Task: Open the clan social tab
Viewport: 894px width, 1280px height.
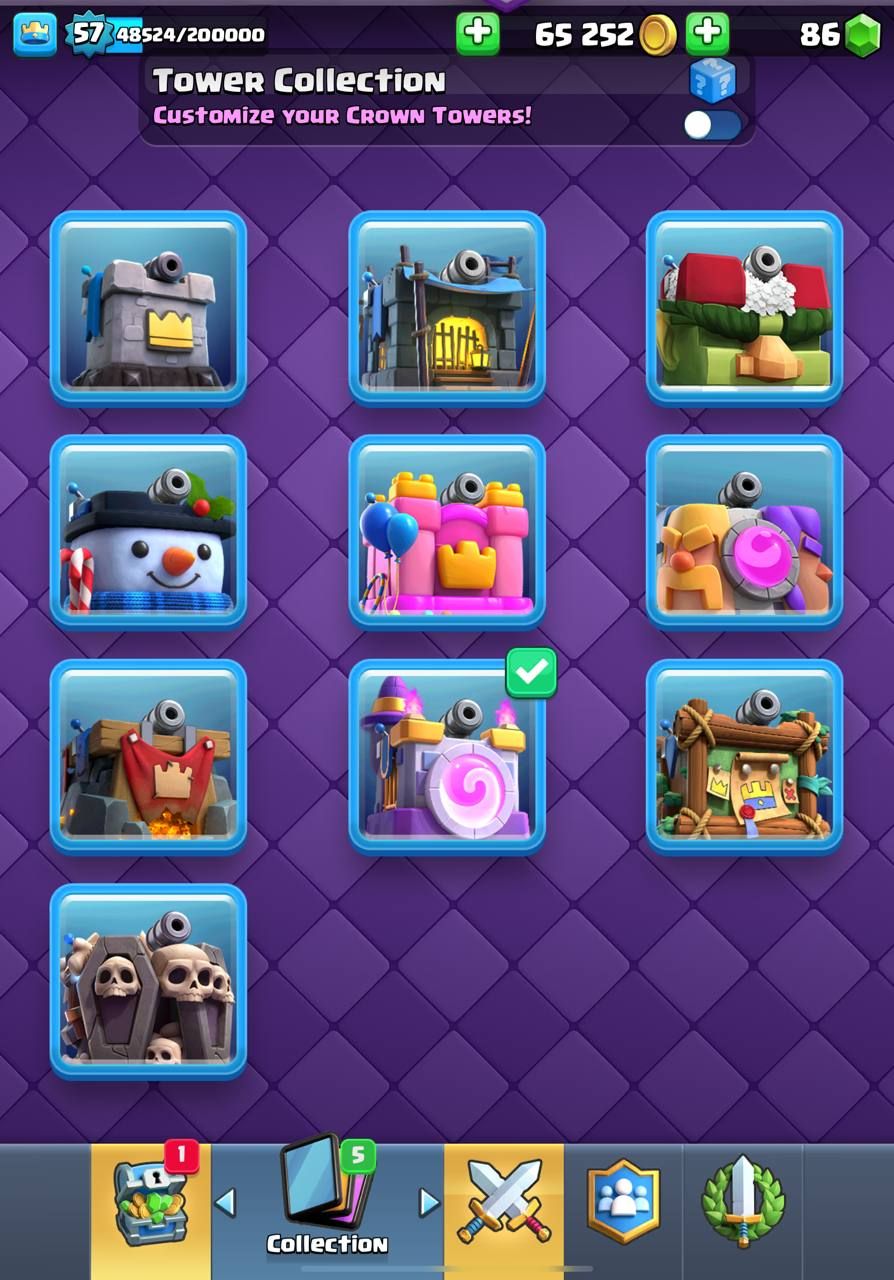Action: pos(622,1203)
